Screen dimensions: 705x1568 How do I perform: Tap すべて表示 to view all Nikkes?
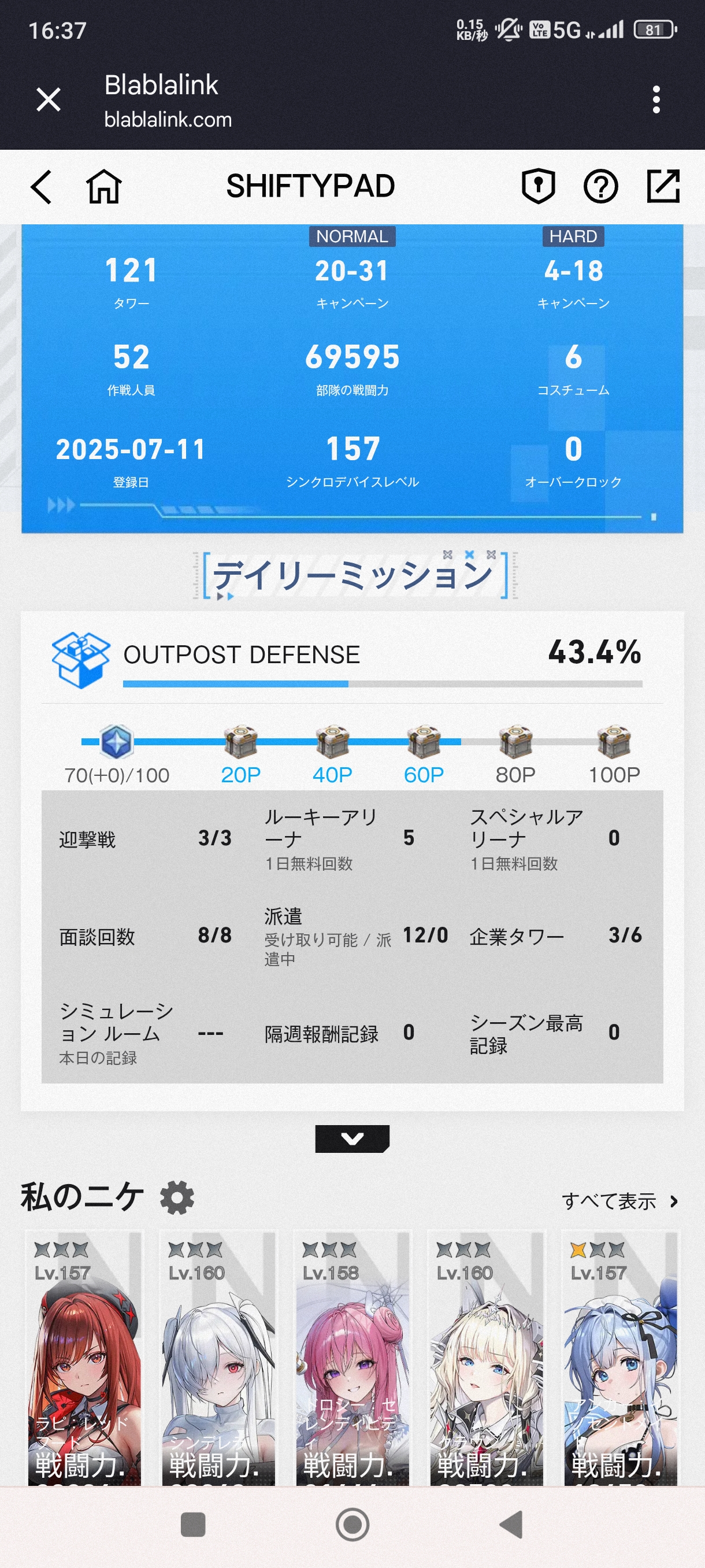pyautogui.click(x=619, y=1201)
